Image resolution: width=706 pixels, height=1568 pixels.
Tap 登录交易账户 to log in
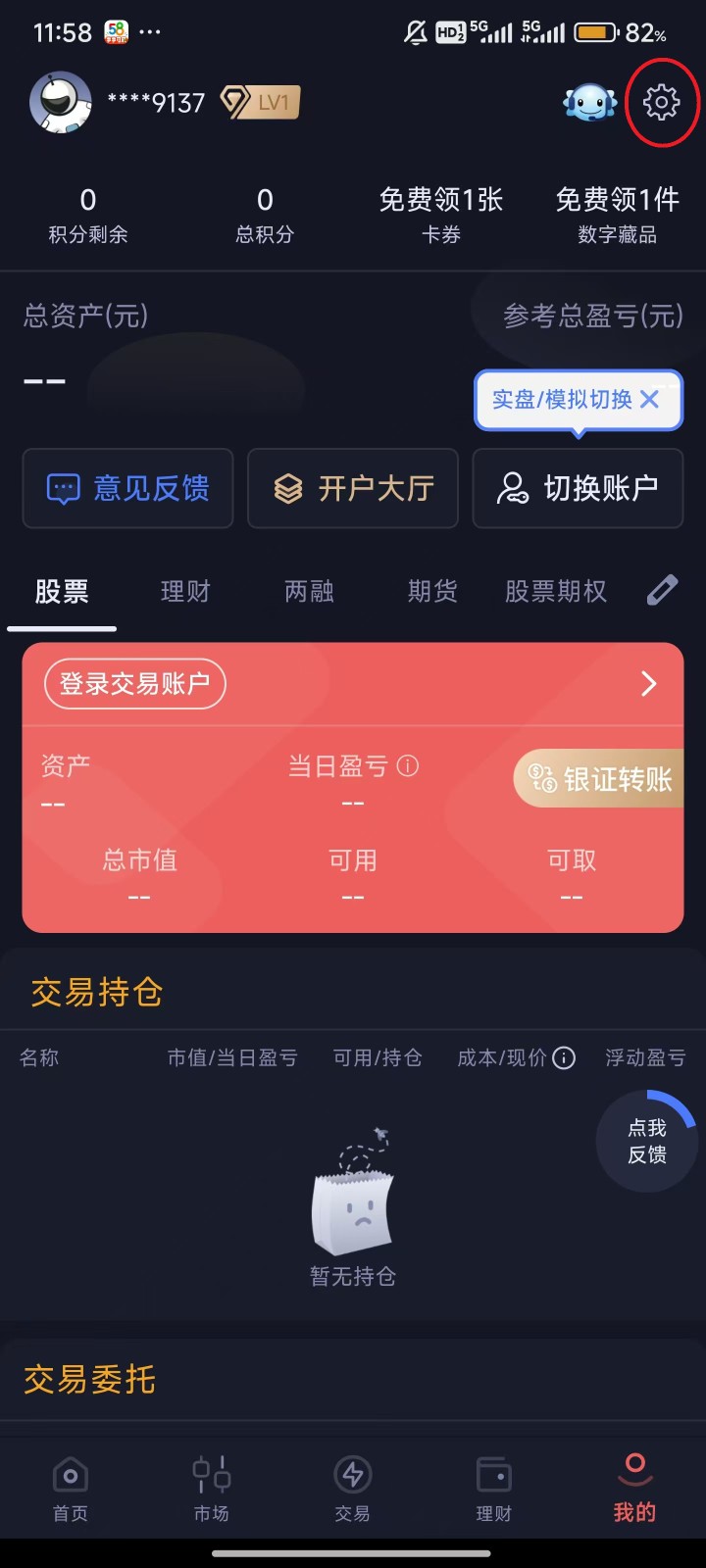tap(135, 684)
